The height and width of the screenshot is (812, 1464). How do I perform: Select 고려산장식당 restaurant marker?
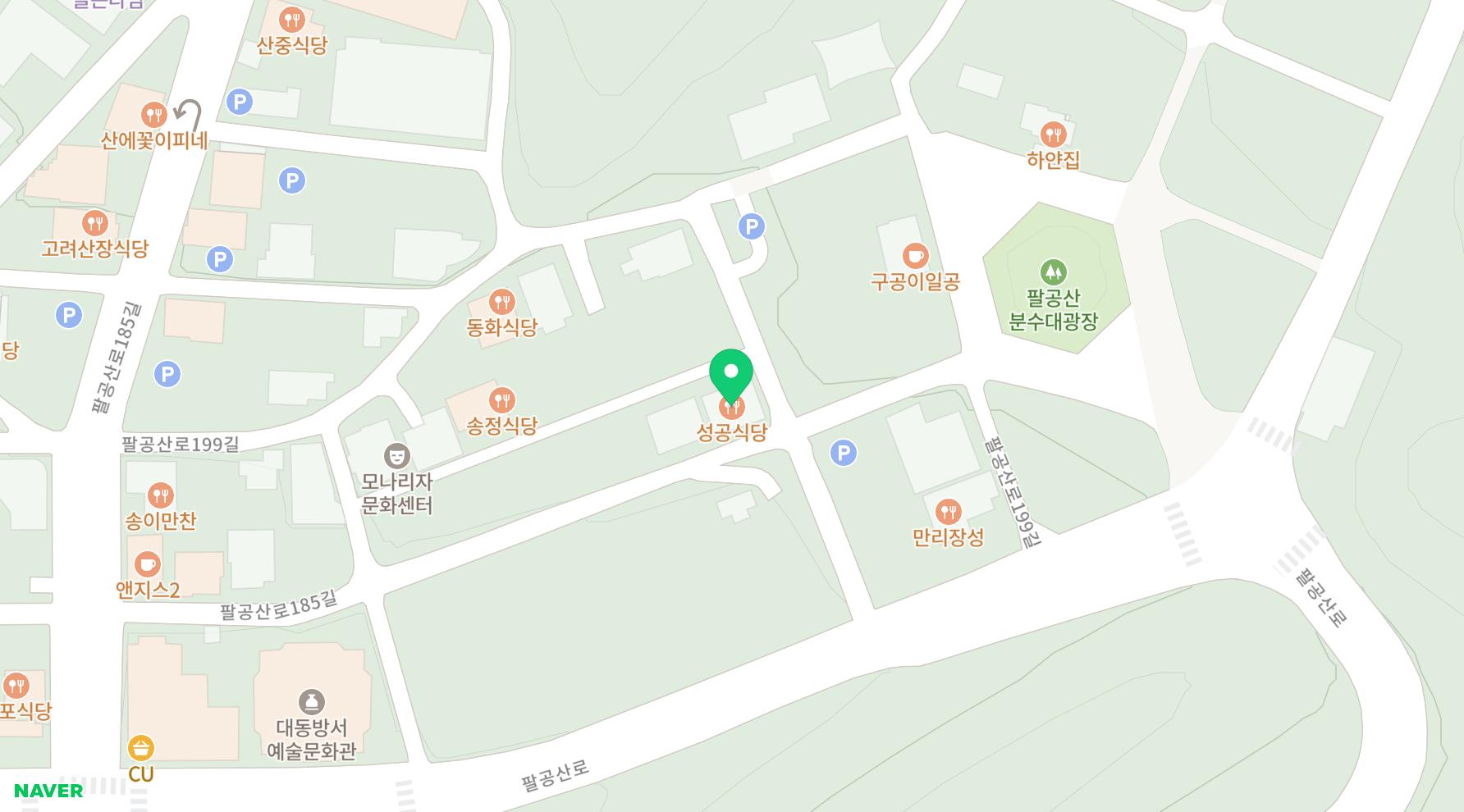95,222
